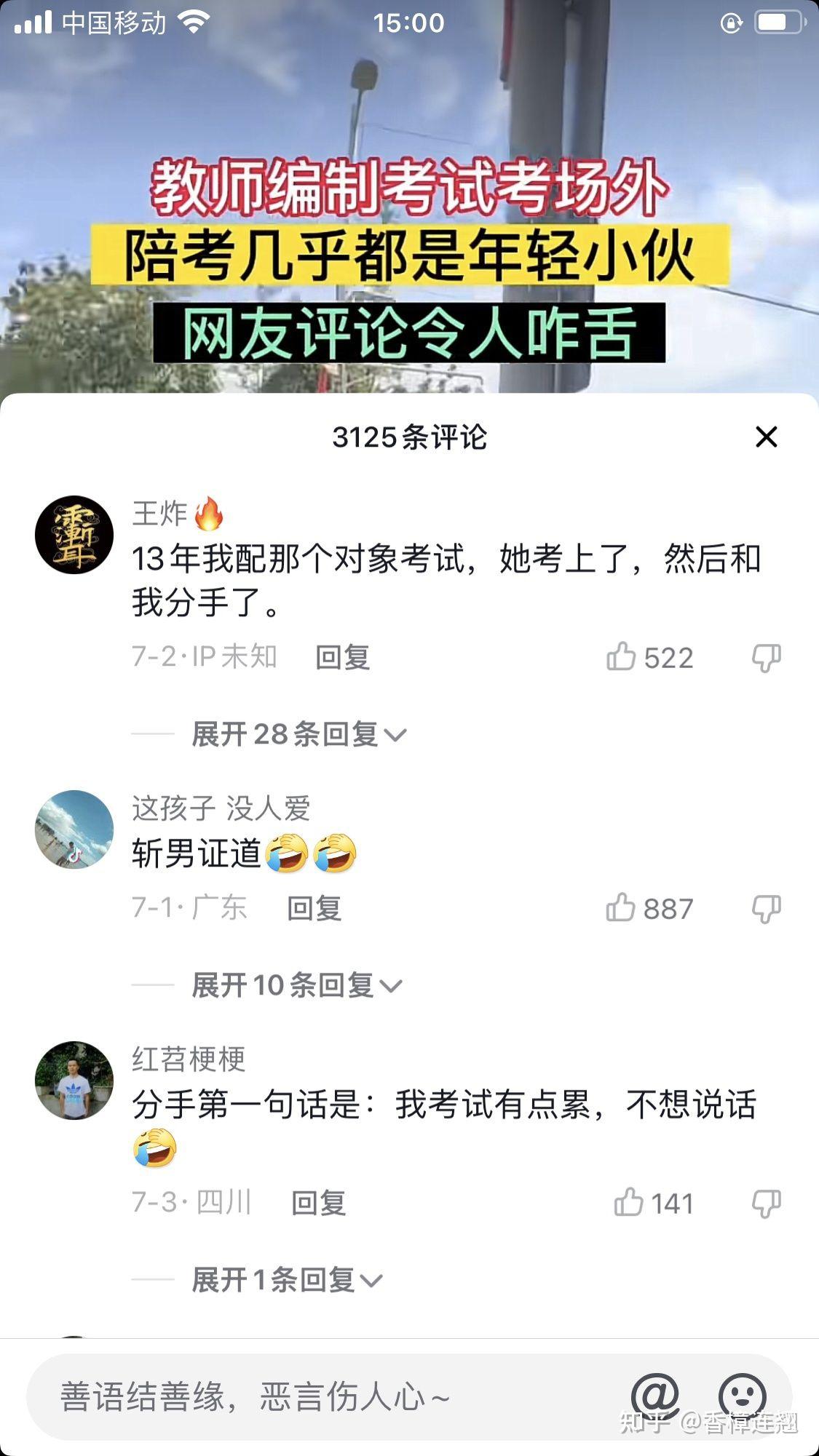This screenshot has width=819, height=1456.
Task: Open the emoji picker
Action: [x=742, y=1396]
